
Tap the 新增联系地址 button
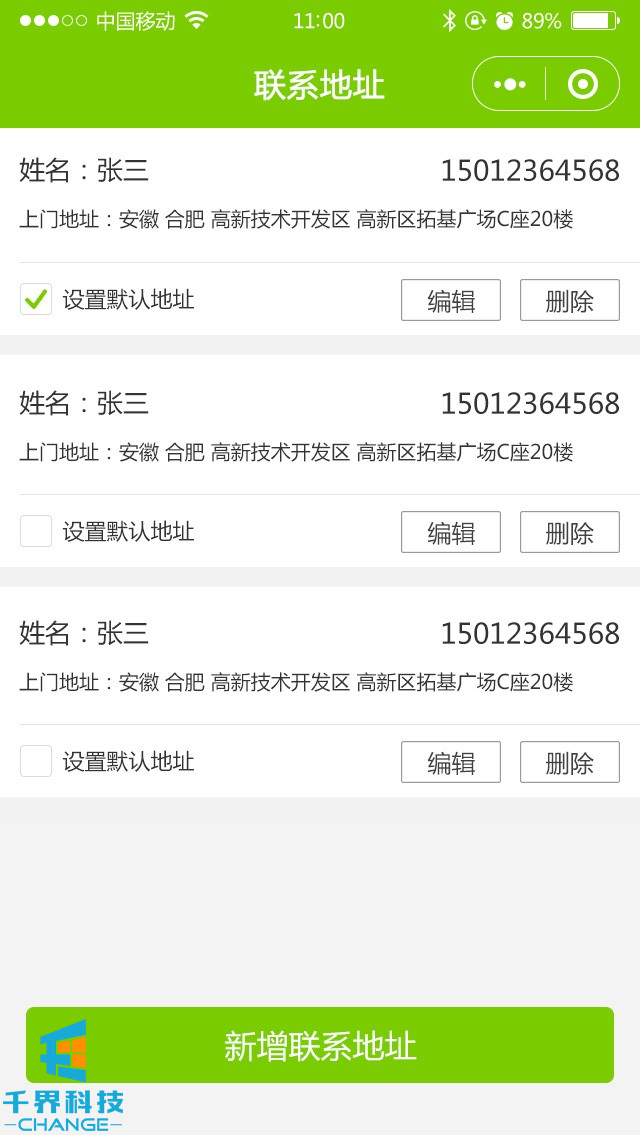click(320, 1045)
